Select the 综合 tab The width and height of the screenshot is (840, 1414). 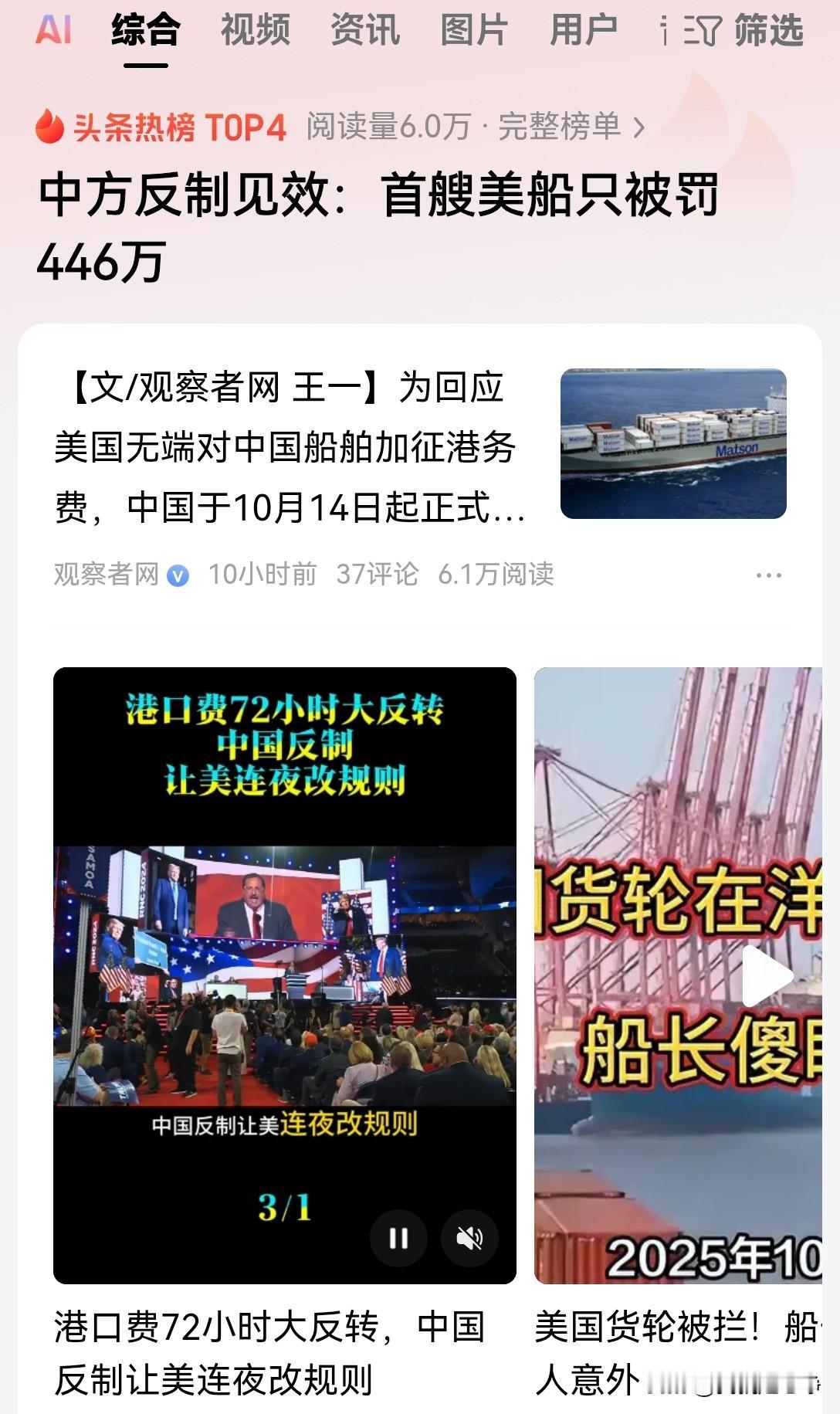click(145, 31)
